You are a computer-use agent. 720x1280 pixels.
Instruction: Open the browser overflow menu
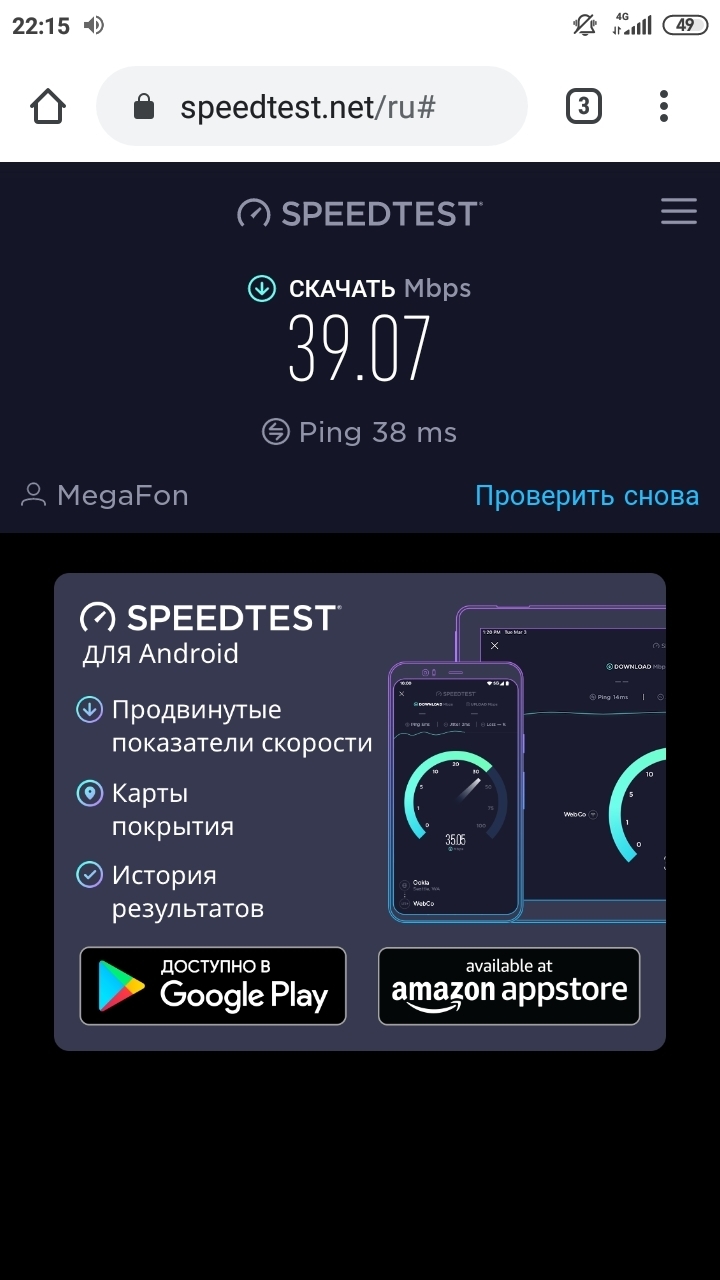tap(664, 106)
